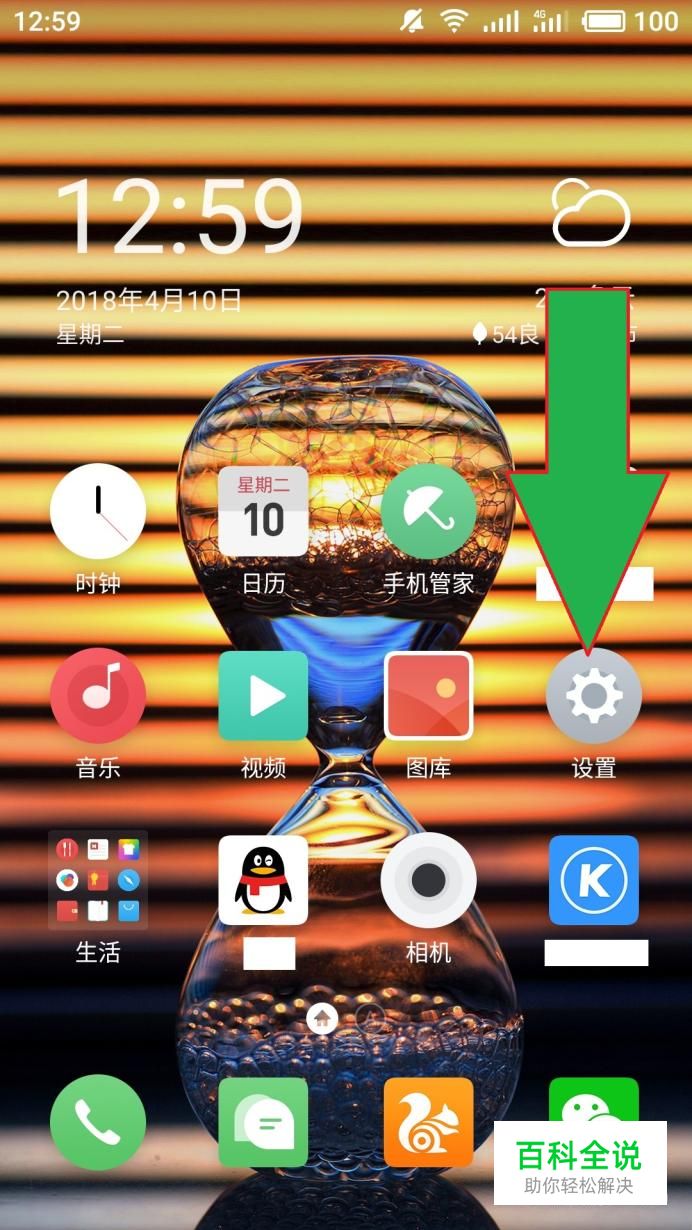Launch the blue K music app
This screenshot has width=692, height=1230.
(x=593, y=880)
